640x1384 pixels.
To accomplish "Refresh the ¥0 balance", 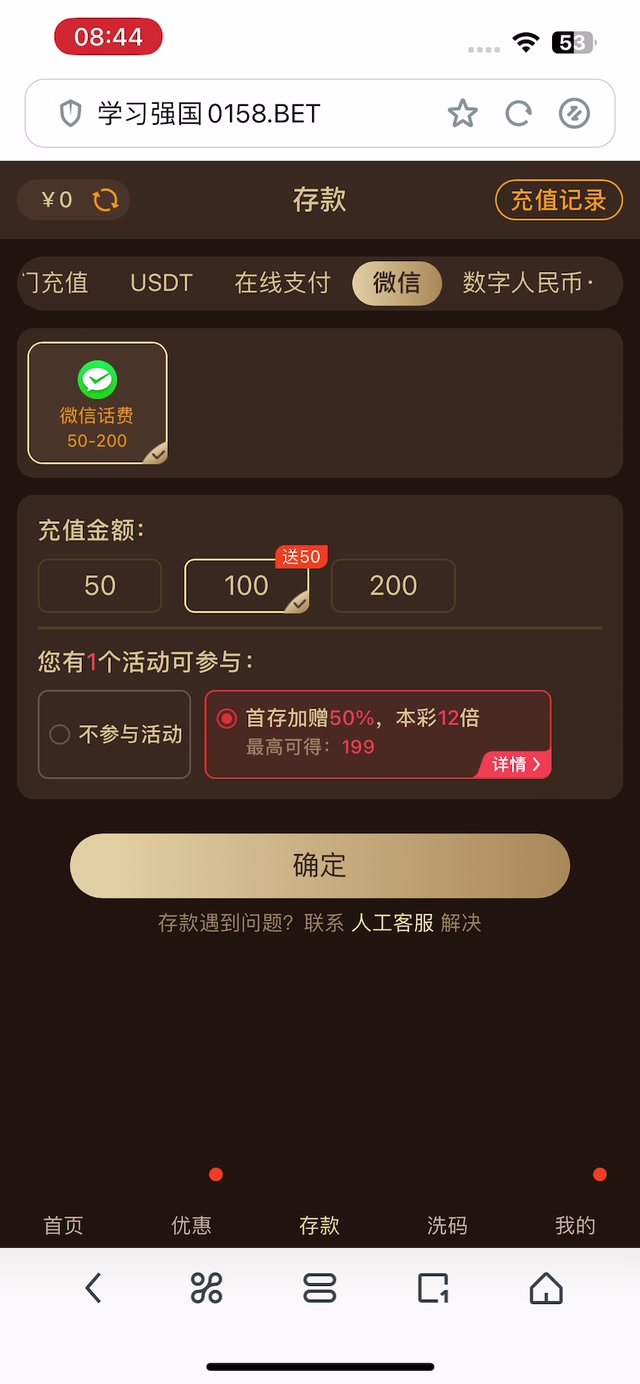I will 105,200.
